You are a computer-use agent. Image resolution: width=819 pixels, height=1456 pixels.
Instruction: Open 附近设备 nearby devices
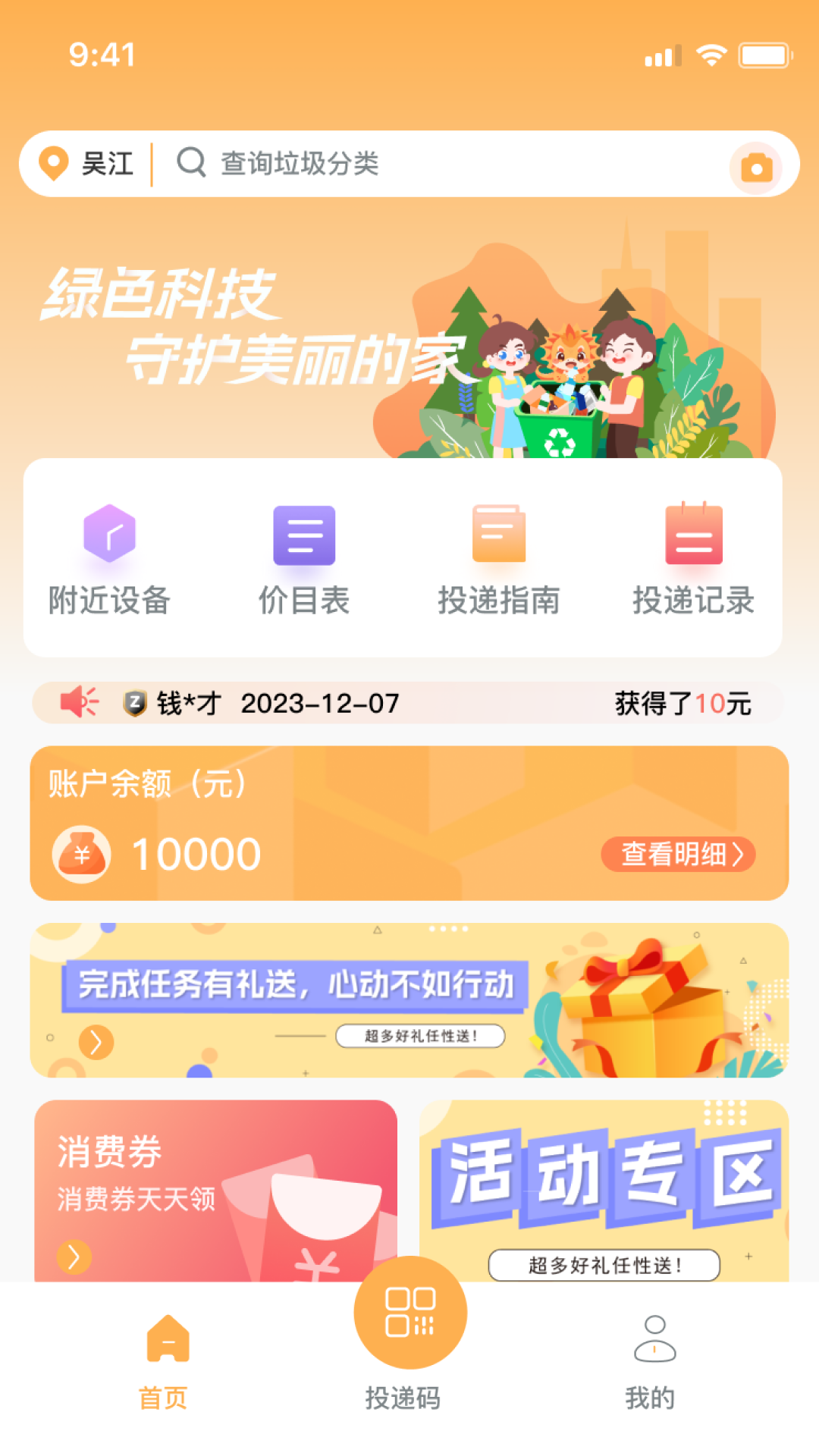tap(109, 560)
